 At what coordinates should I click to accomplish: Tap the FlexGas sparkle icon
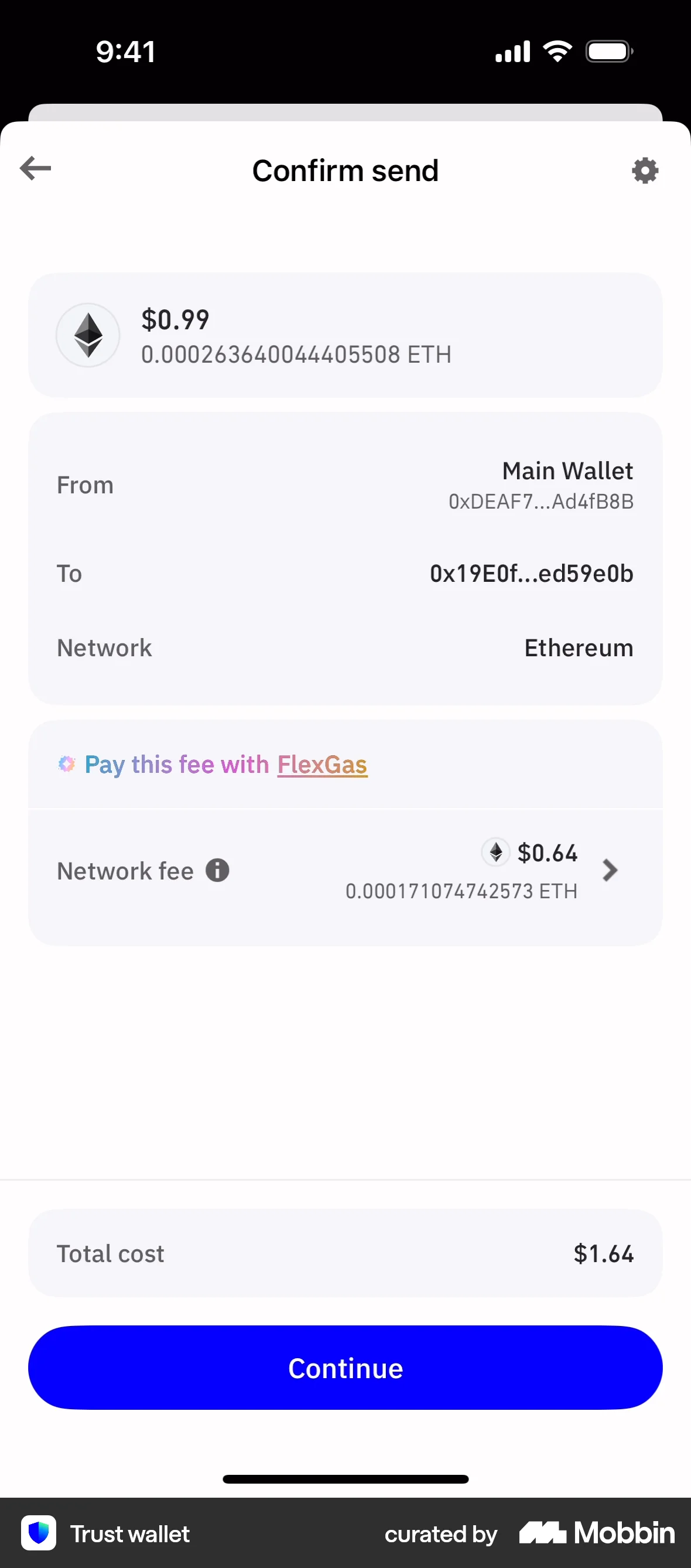66,765
